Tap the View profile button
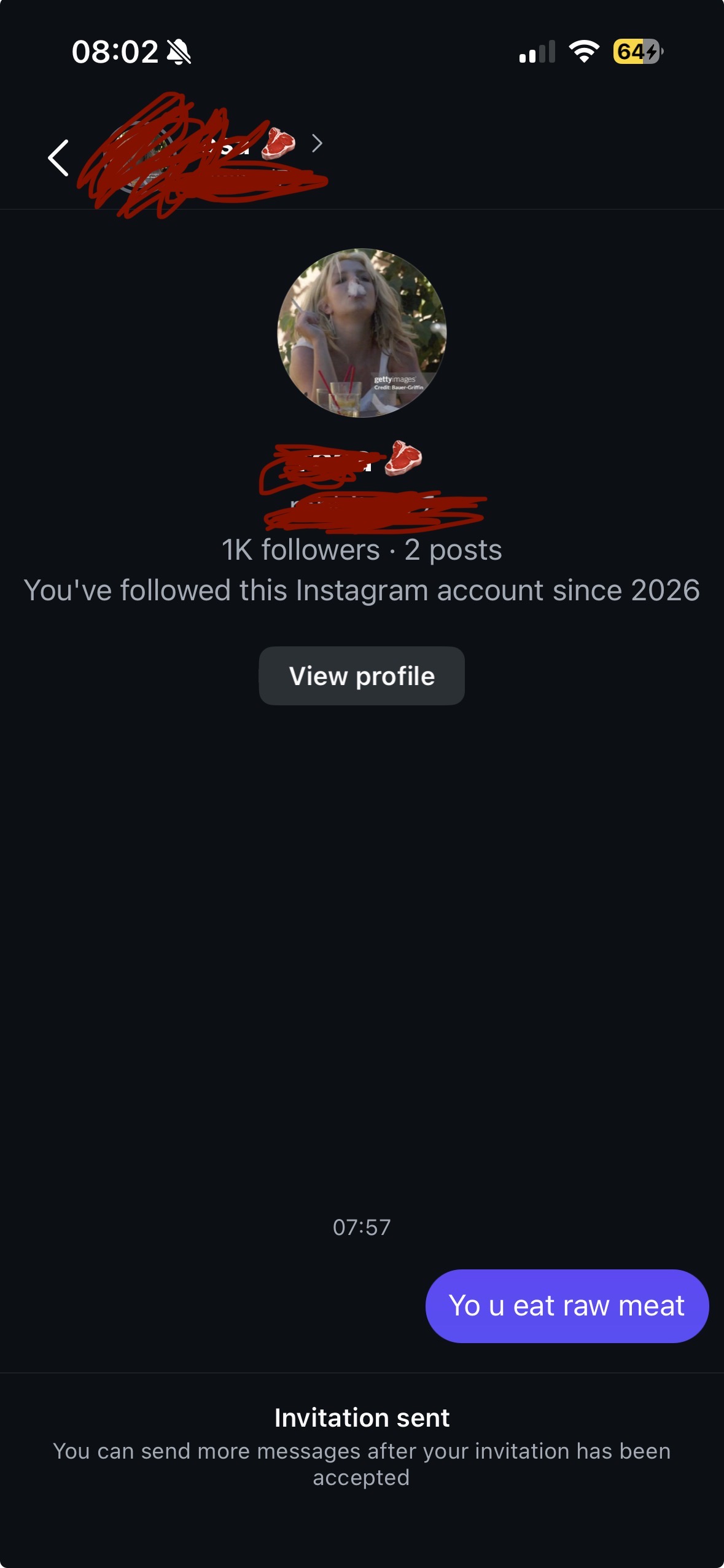Viewport: 724px width, 1568px height. click(362, 676)
